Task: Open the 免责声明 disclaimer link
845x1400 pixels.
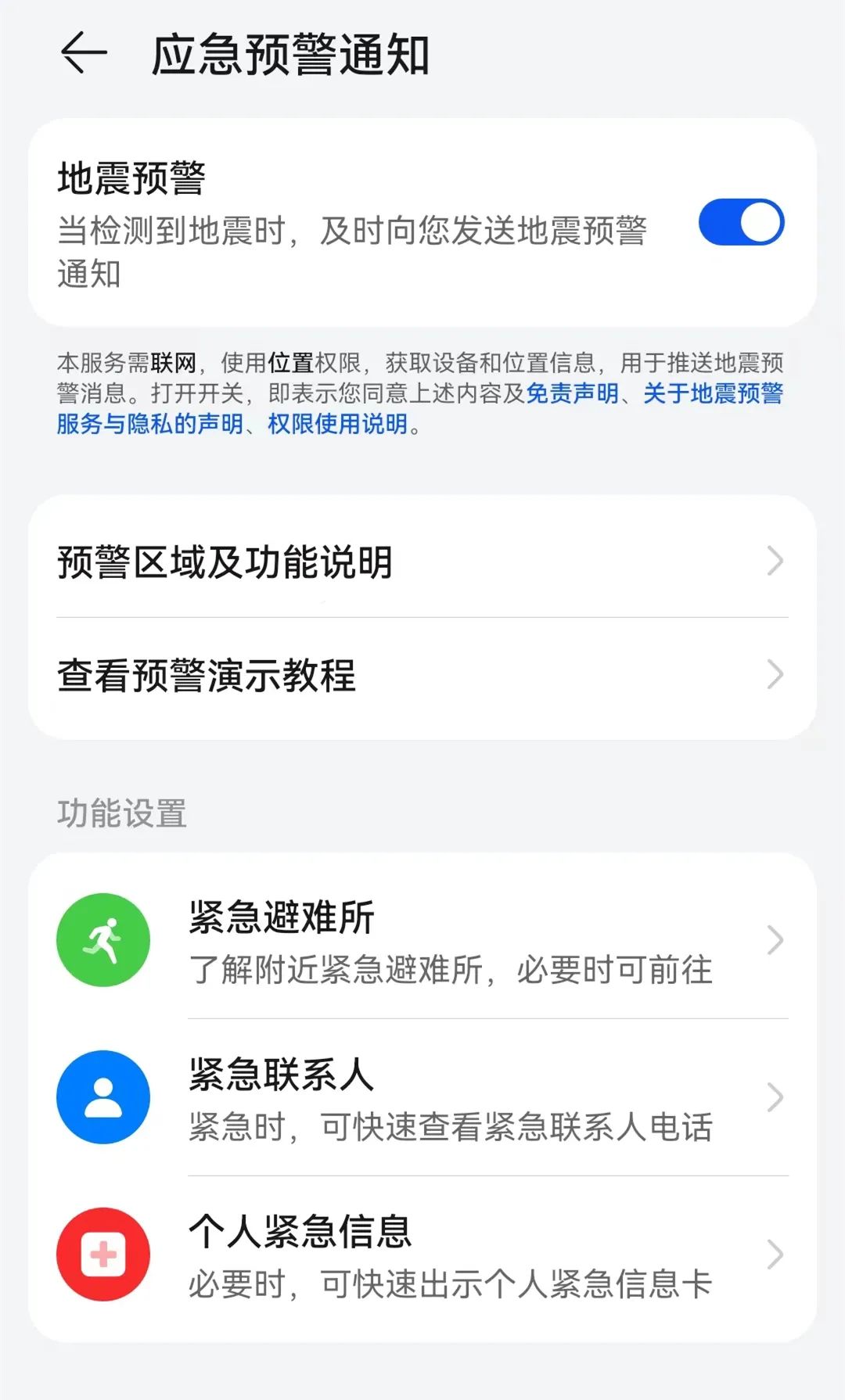Action: pyautogui.click(x=574, y=397)
